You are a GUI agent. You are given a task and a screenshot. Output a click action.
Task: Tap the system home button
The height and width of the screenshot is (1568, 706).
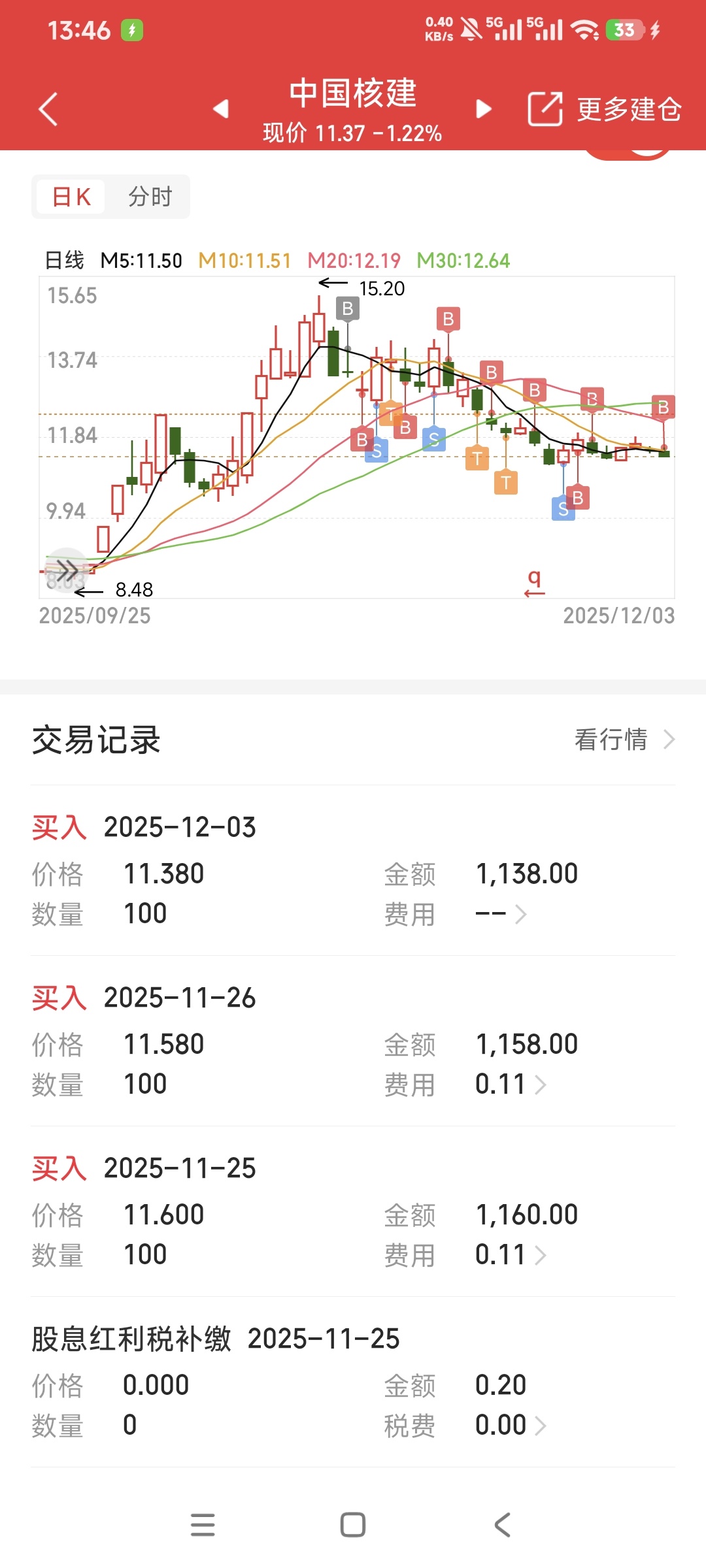tap(353, 1525)
